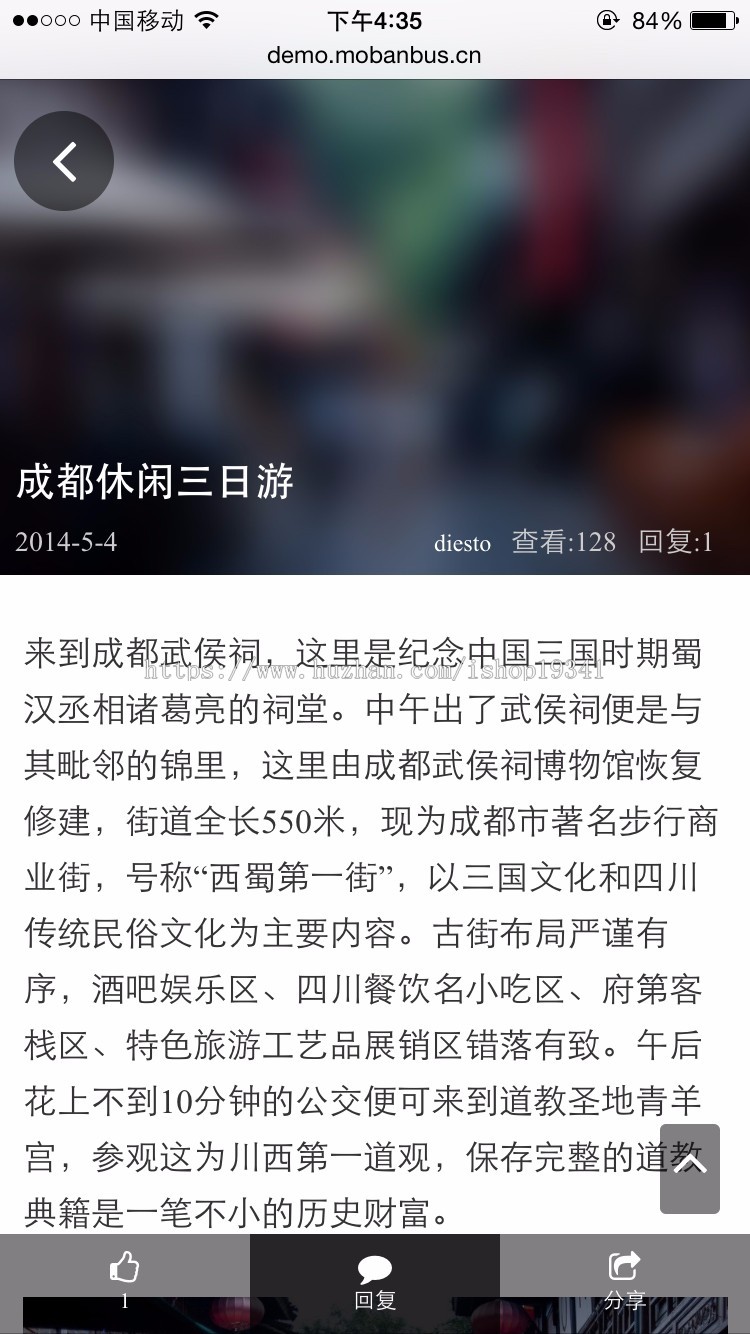This screenshot has width=750, height=1334.
Task: Jump back to the top of the page
Action: [x=690, y=1168]
